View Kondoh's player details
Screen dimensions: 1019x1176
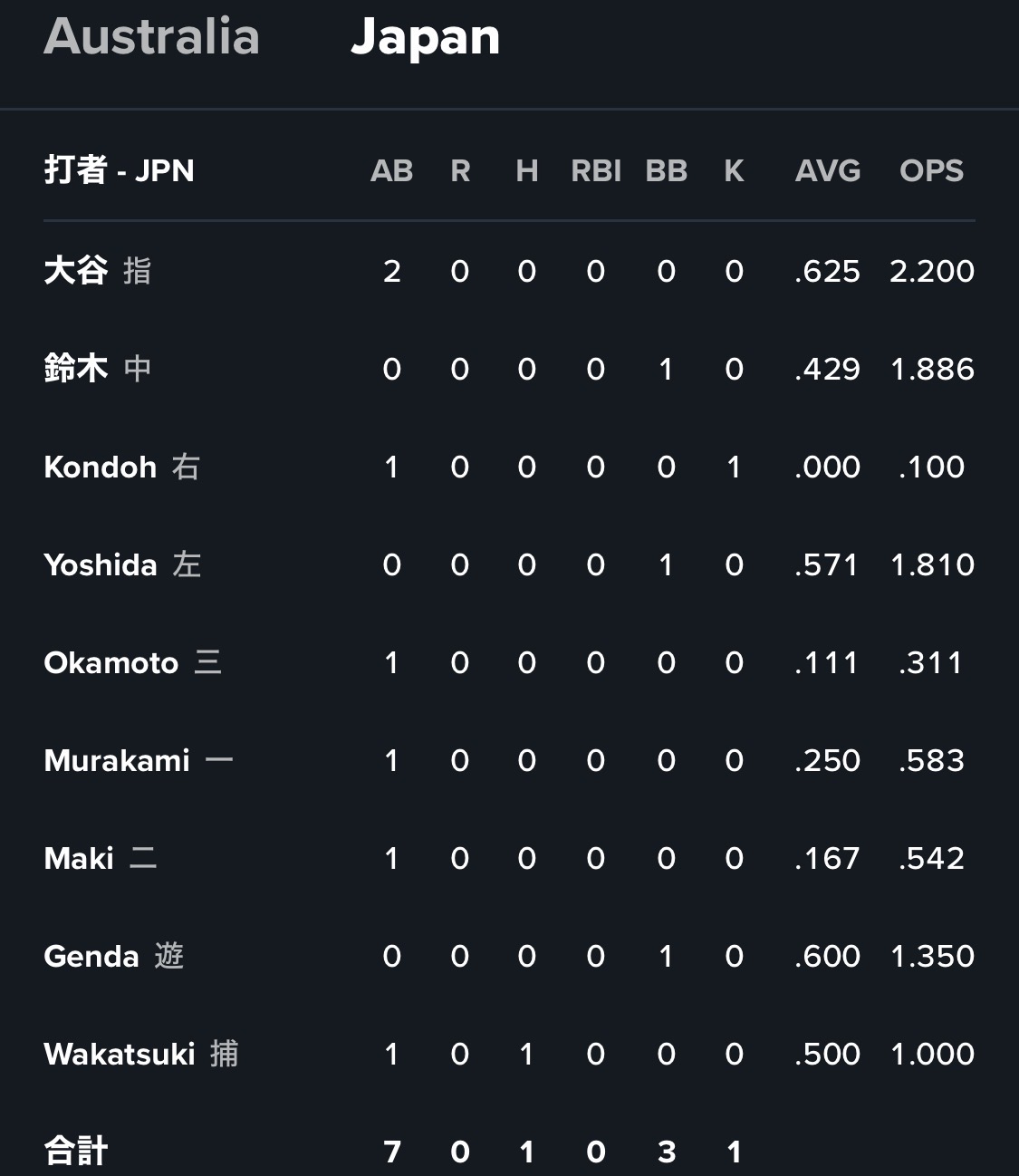[x=101, y=467]
